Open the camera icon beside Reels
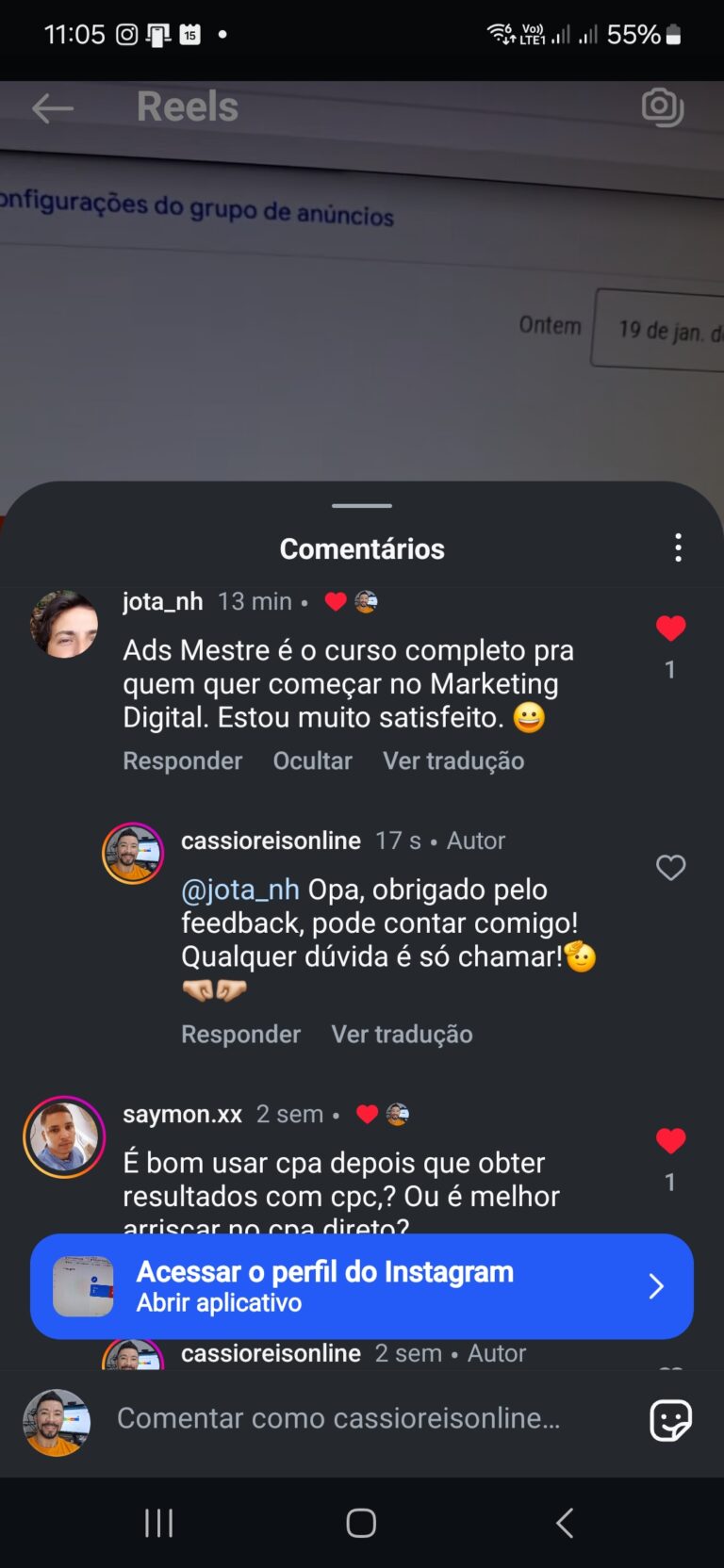 coord(663,107)
